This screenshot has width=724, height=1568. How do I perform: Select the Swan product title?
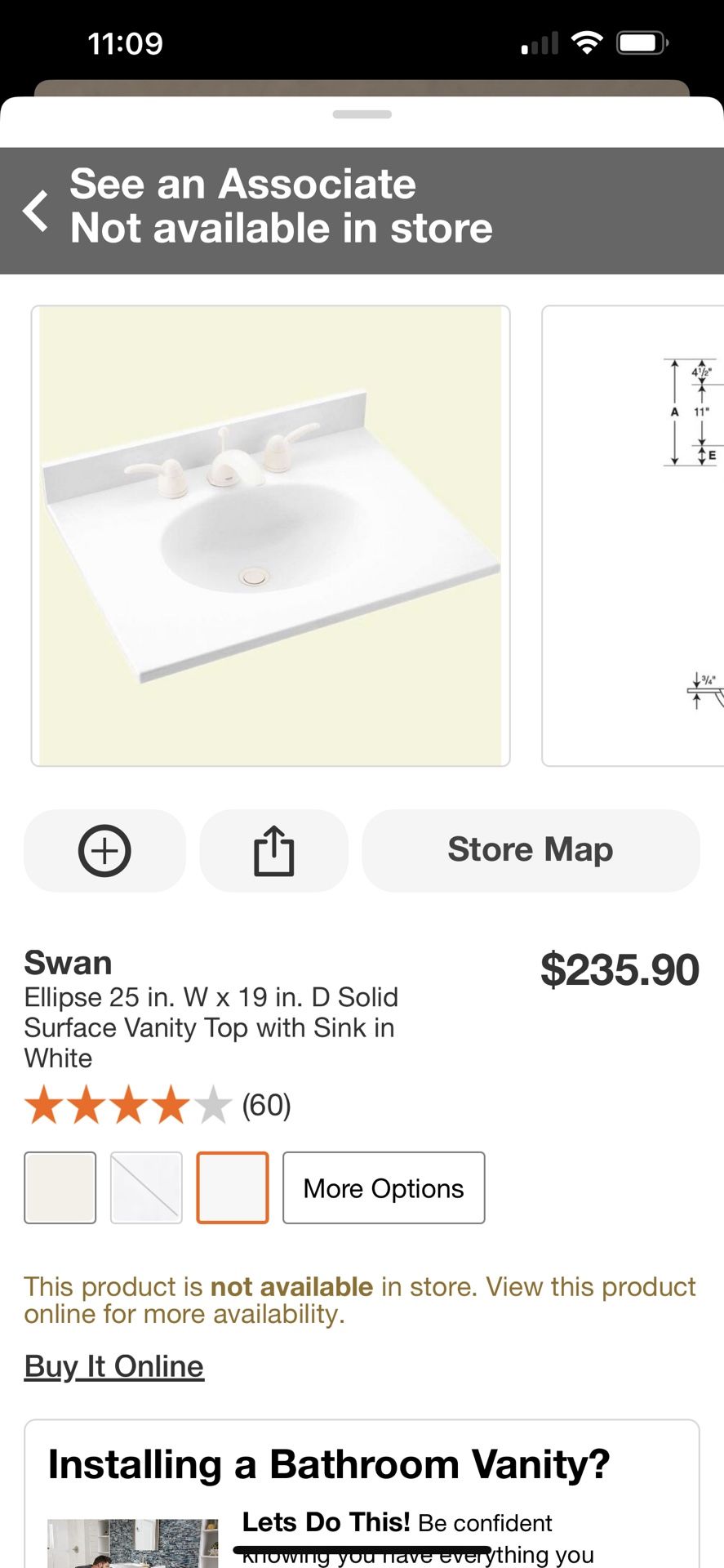pyautogui.click(x=68, y=963)
